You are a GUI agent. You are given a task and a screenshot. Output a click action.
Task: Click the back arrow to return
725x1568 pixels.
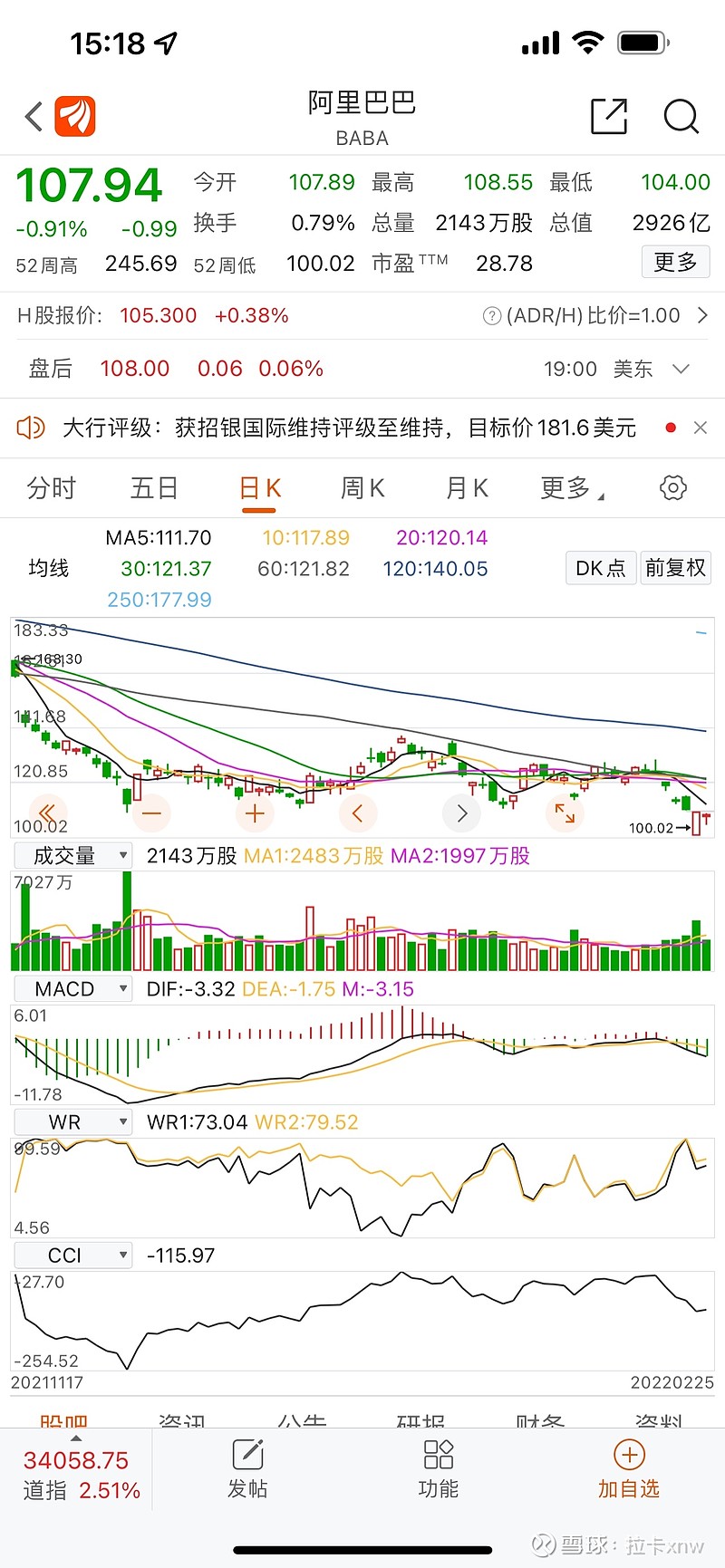[34, 116]
